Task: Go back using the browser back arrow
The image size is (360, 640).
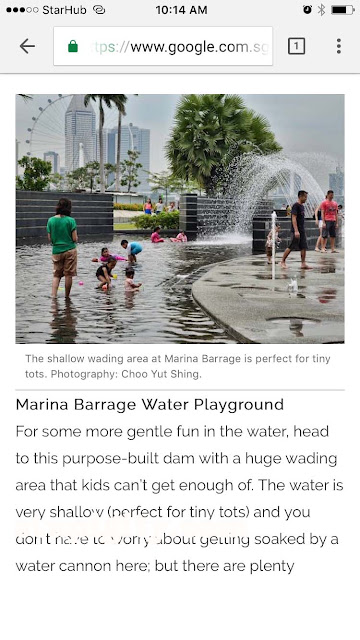Action: coord(27,47)
